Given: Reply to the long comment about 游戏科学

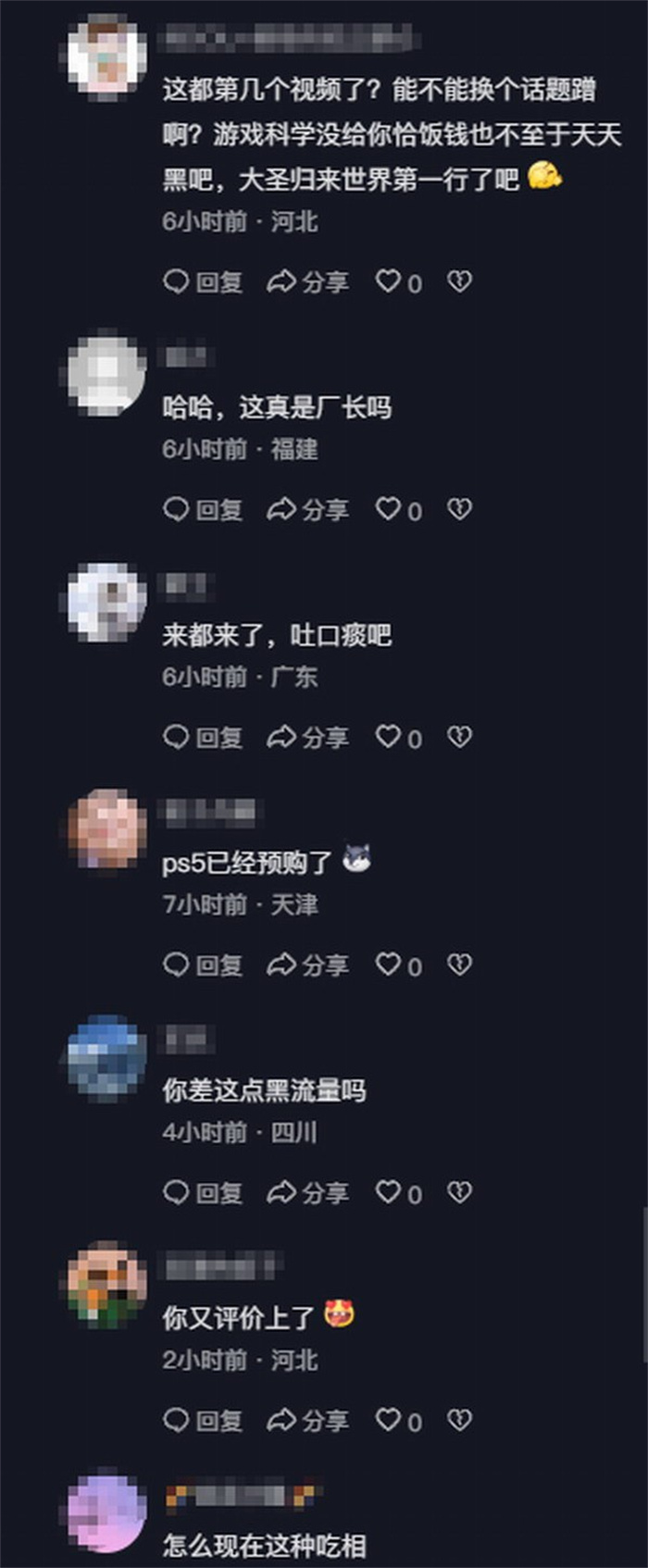Looking at the screenshot, I should coord(203,281).
